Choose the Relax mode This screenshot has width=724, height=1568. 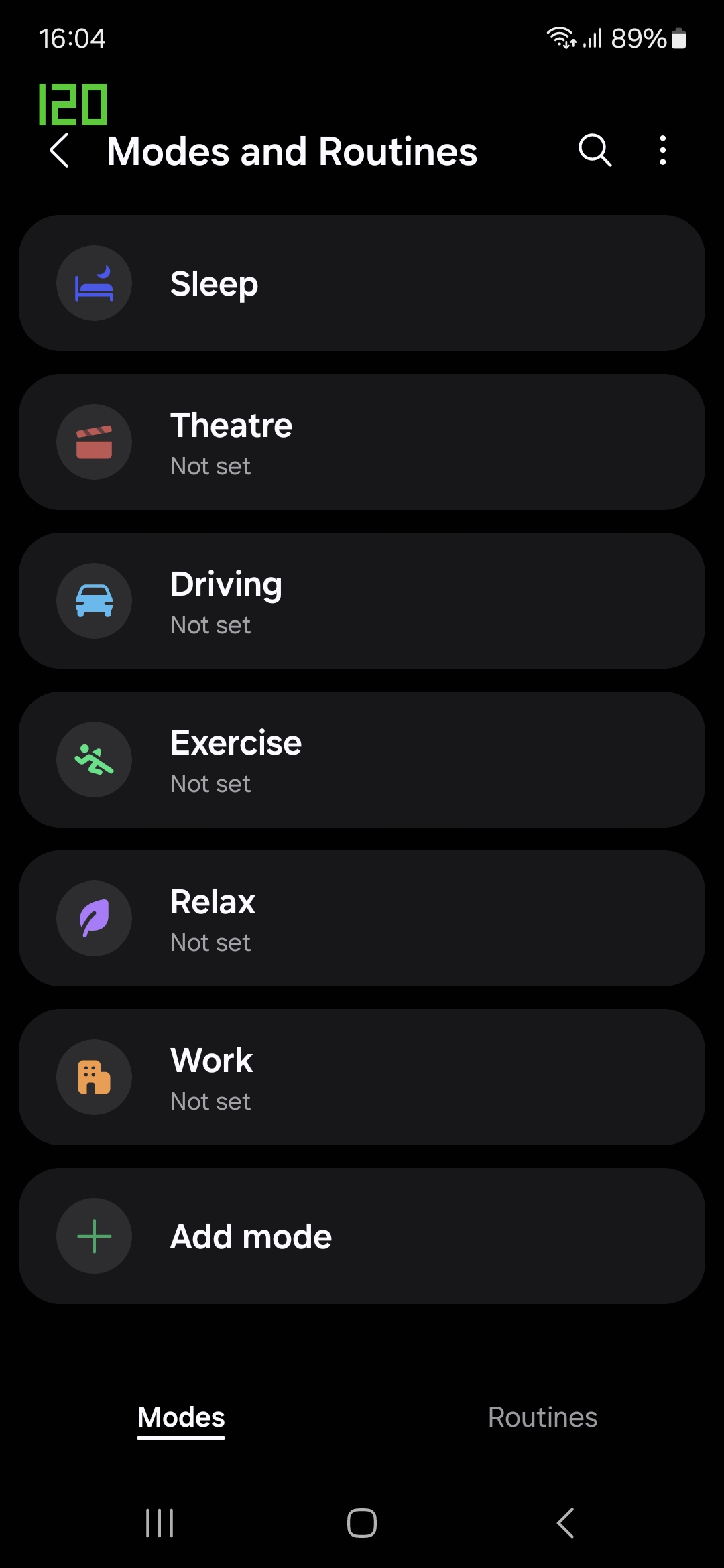[362, 919]
